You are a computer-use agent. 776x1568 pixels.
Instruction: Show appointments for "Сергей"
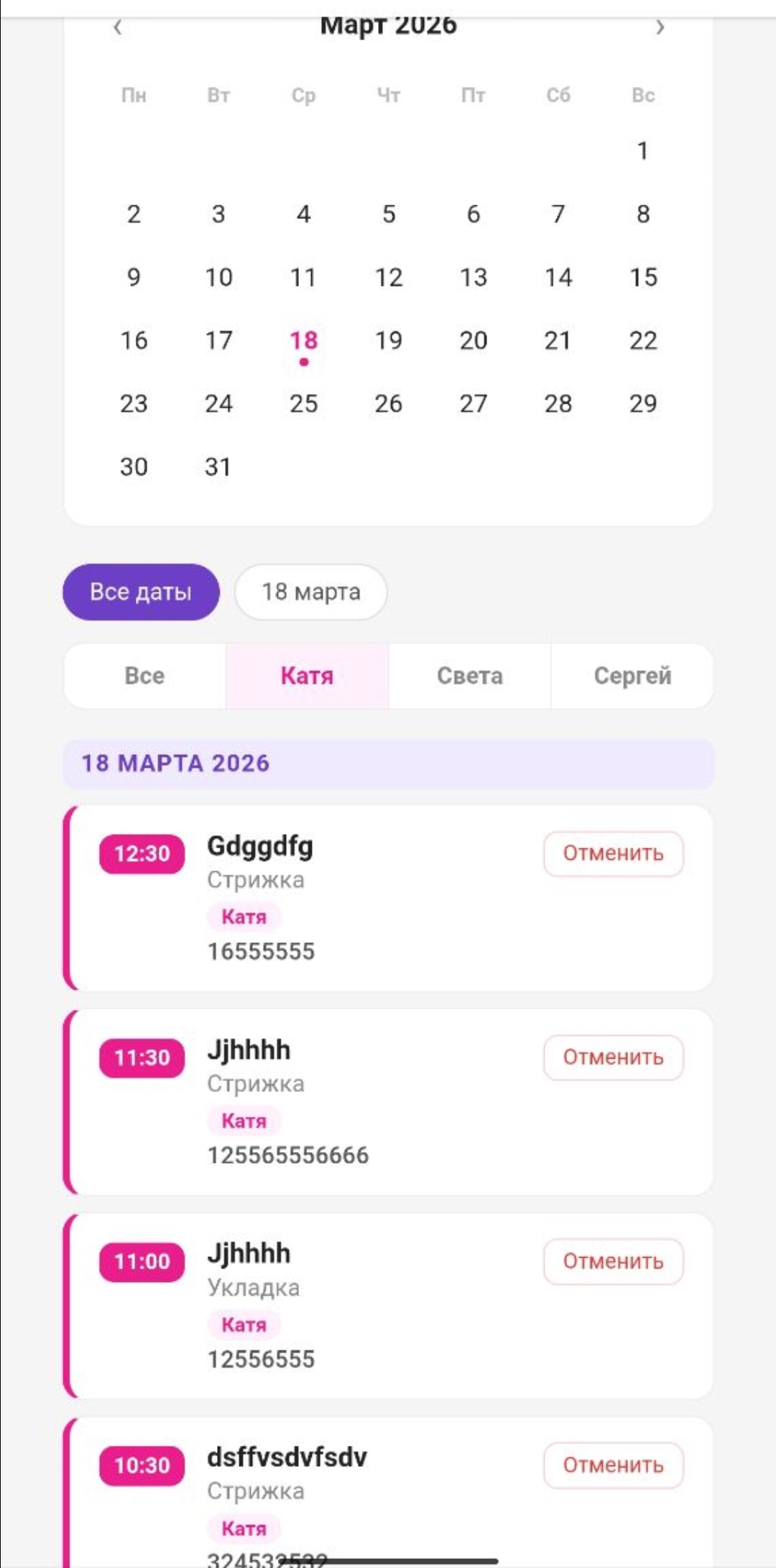pos(632,676)
